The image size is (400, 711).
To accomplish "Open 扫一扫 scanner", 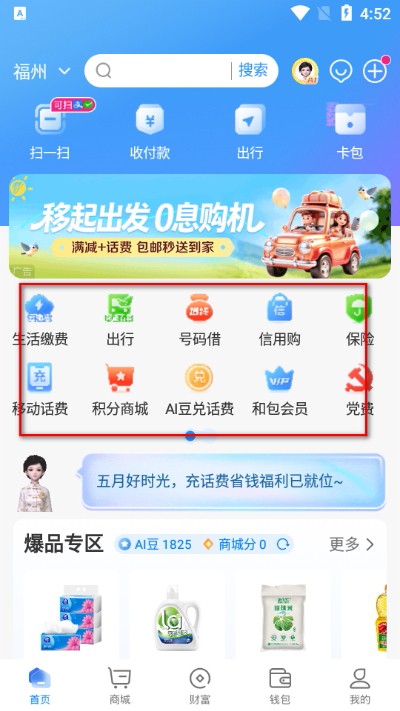I will [50, 131].
